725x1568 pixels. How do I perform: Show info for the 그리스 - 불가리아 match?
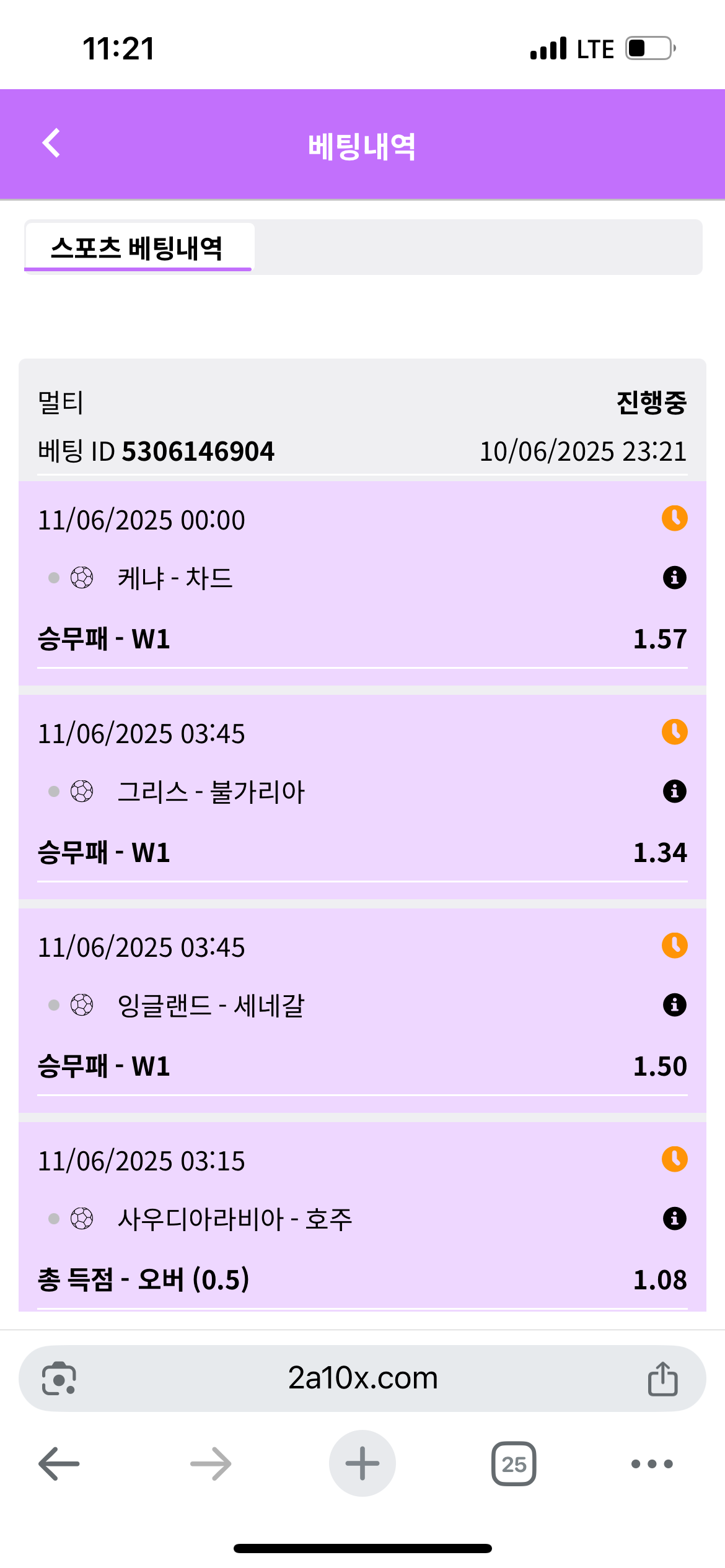[x=674, y=791]
